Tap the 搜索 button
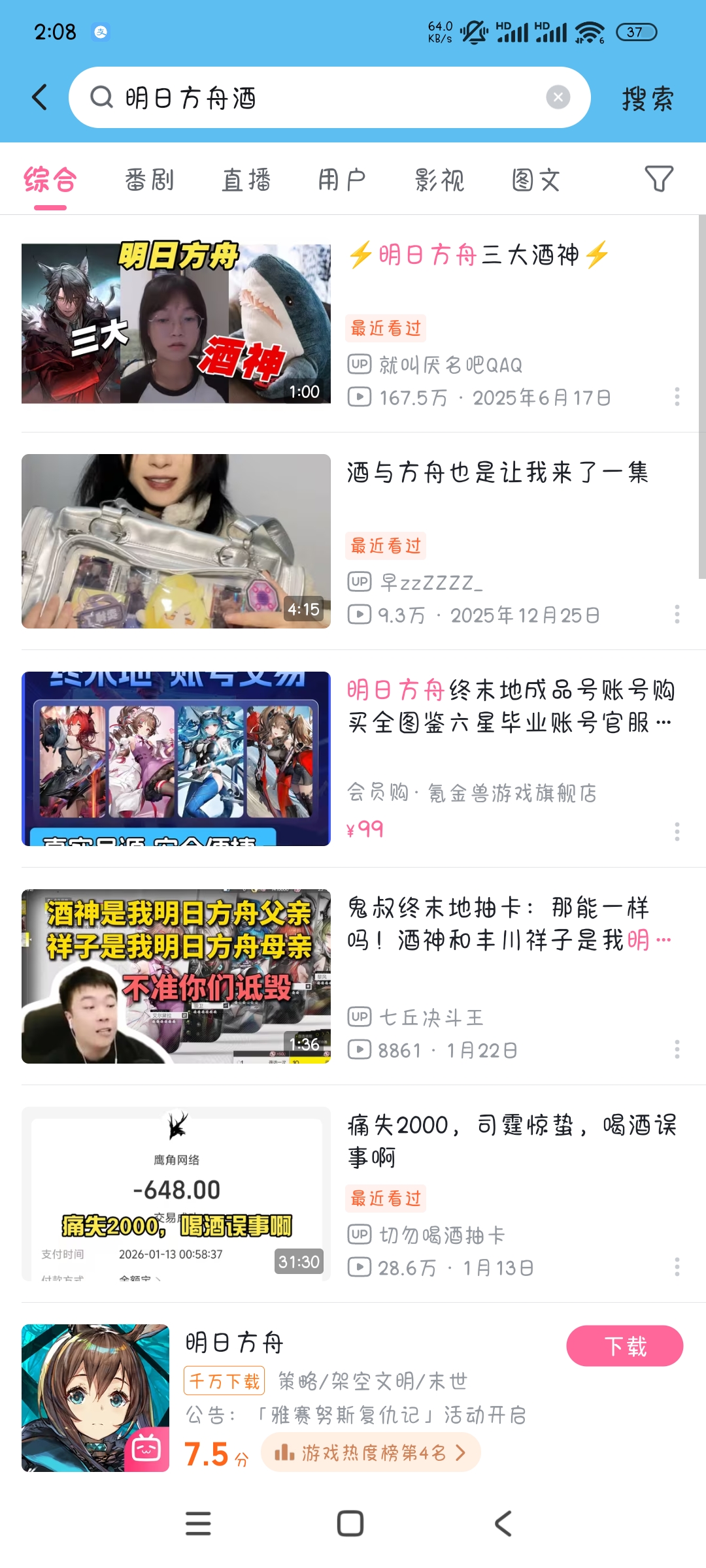The height and width of the screenshot is (1568, 706). 647,99
